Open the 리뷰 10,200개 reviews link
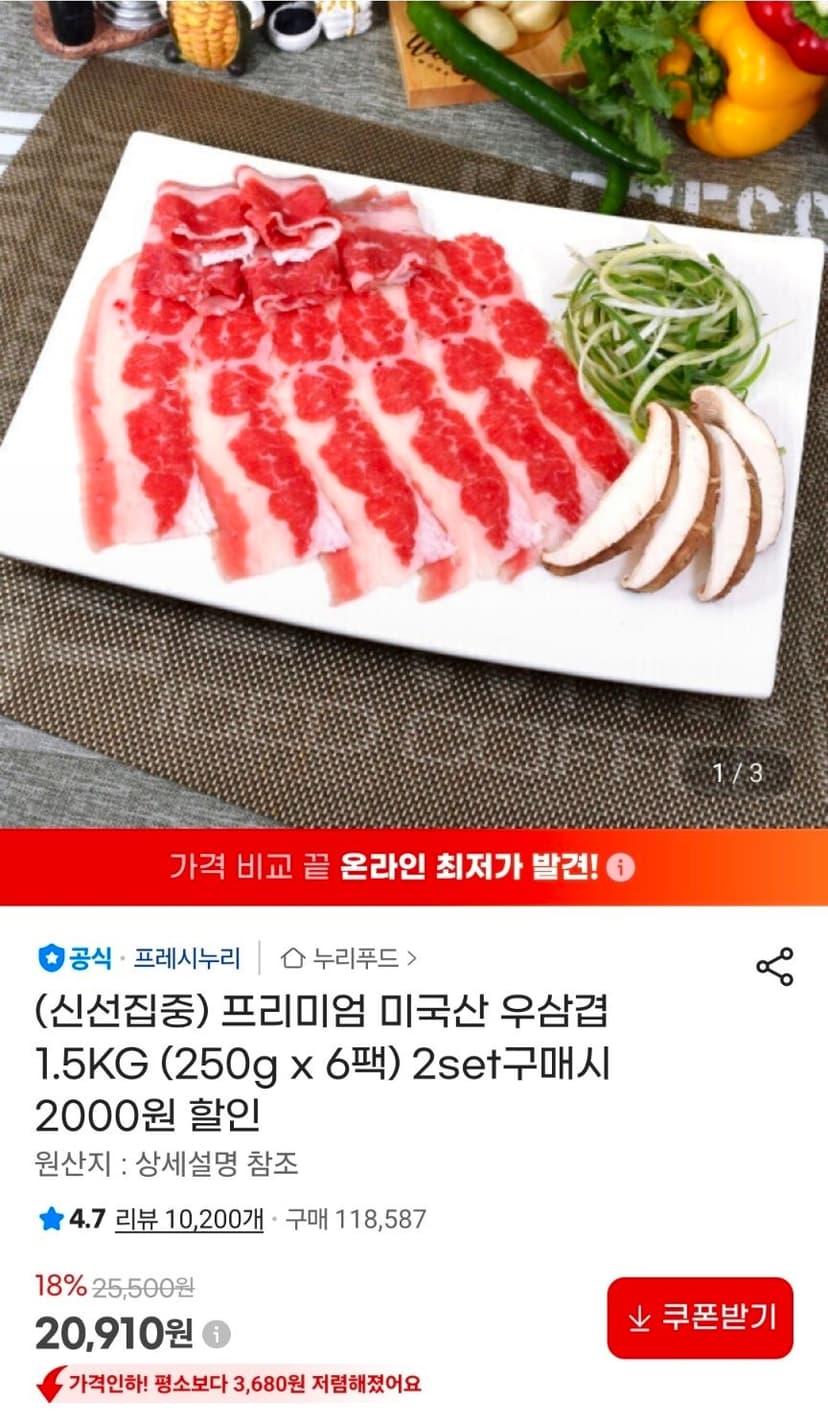Image resolution: width=828 pixels, height=1420 pixels. [189, 1219]
